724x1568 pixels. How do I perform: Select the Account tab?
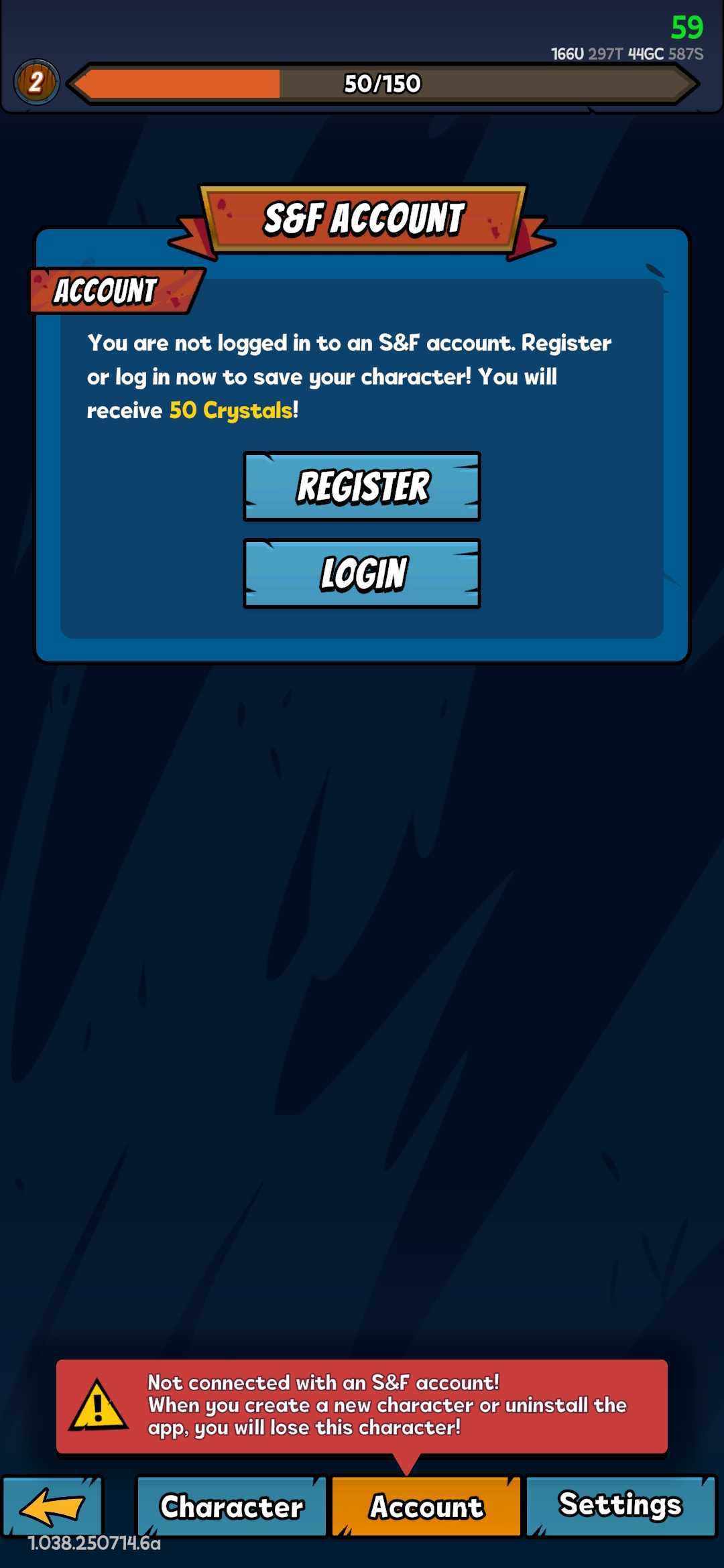click(426, 1506)
